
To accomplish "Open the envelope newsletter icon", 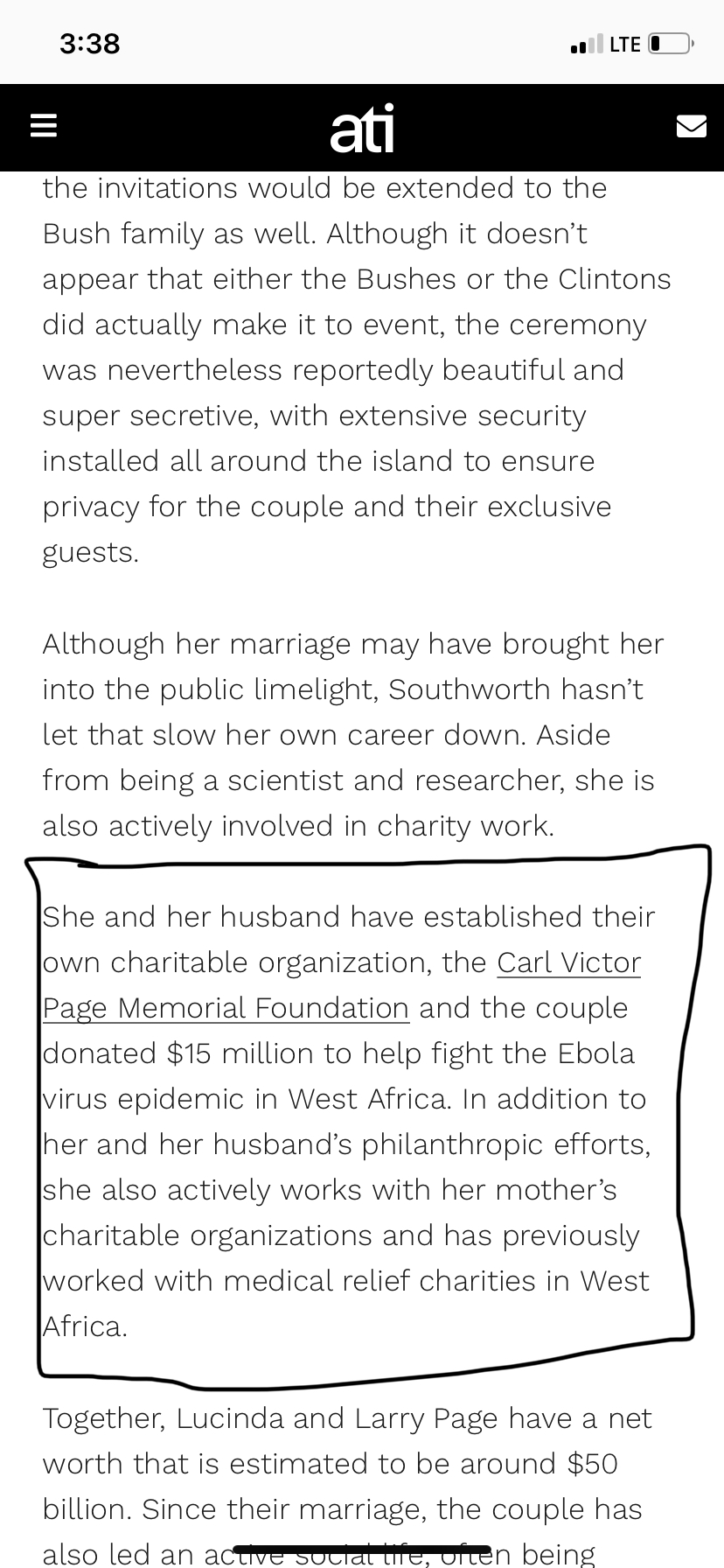I will pyautogui.click(x=691, y=127).
